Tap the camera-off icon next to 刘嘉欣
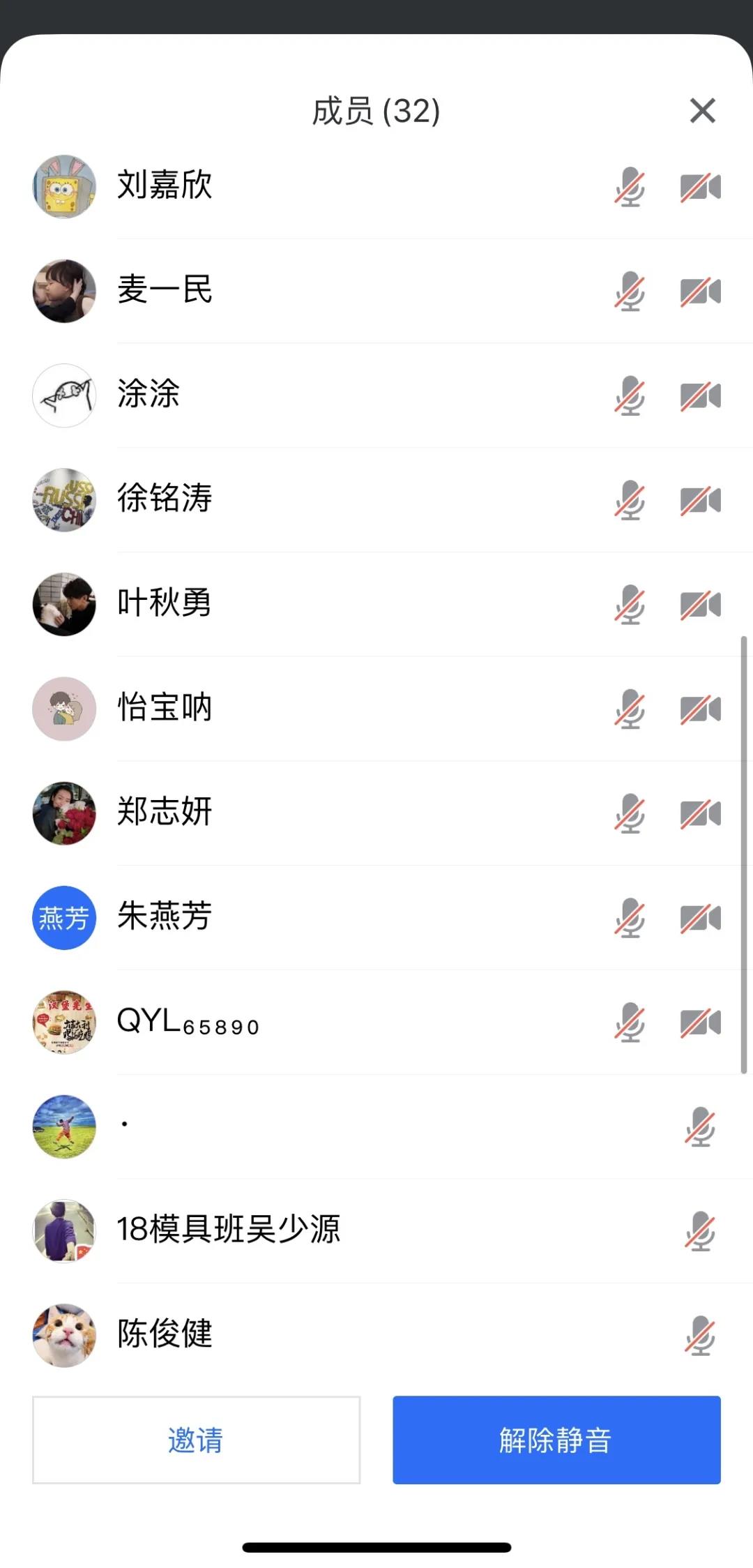This screenshot has width=753, height=1568. coord(700,187)
